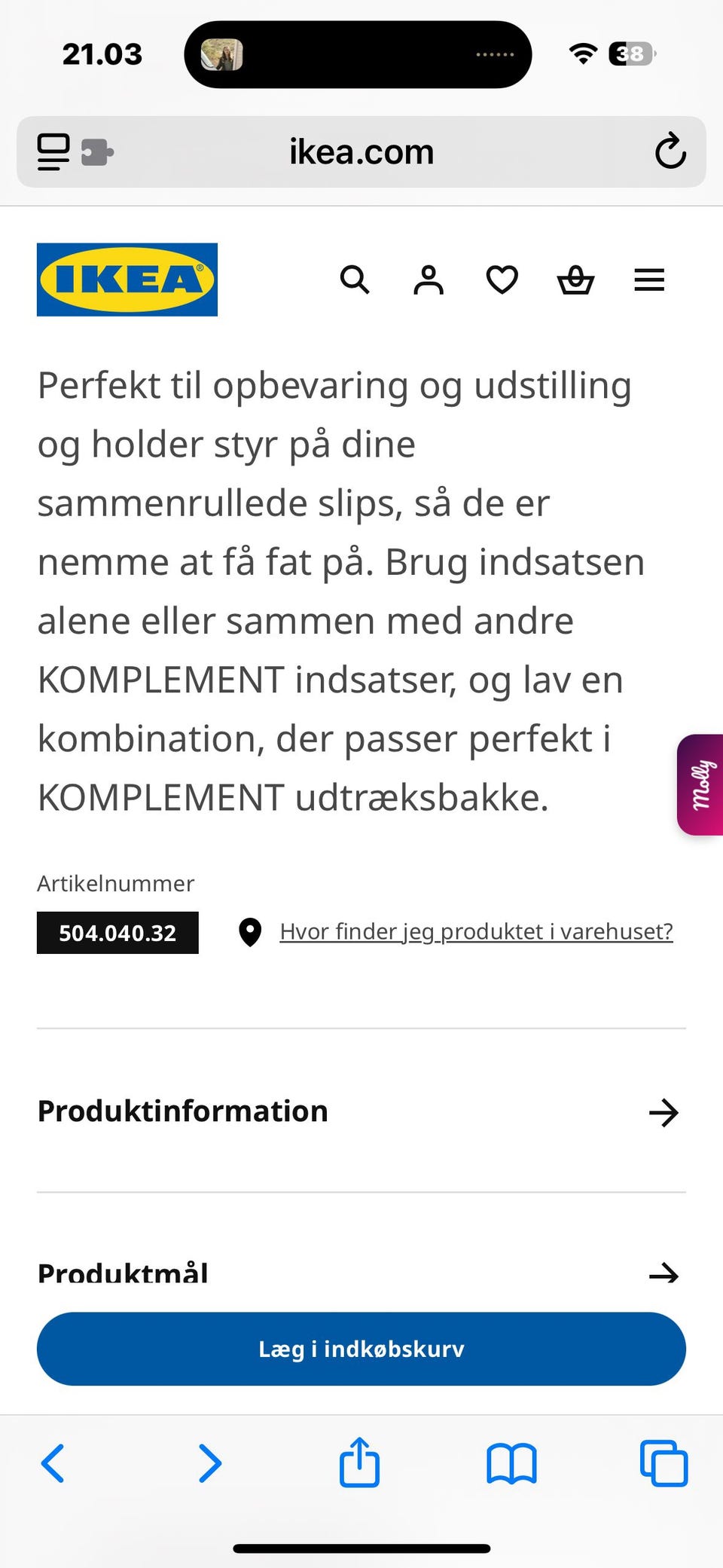Open Hvor finder jeg produktet i varehuset link
723x1568 pixels.
coord(476,932)
